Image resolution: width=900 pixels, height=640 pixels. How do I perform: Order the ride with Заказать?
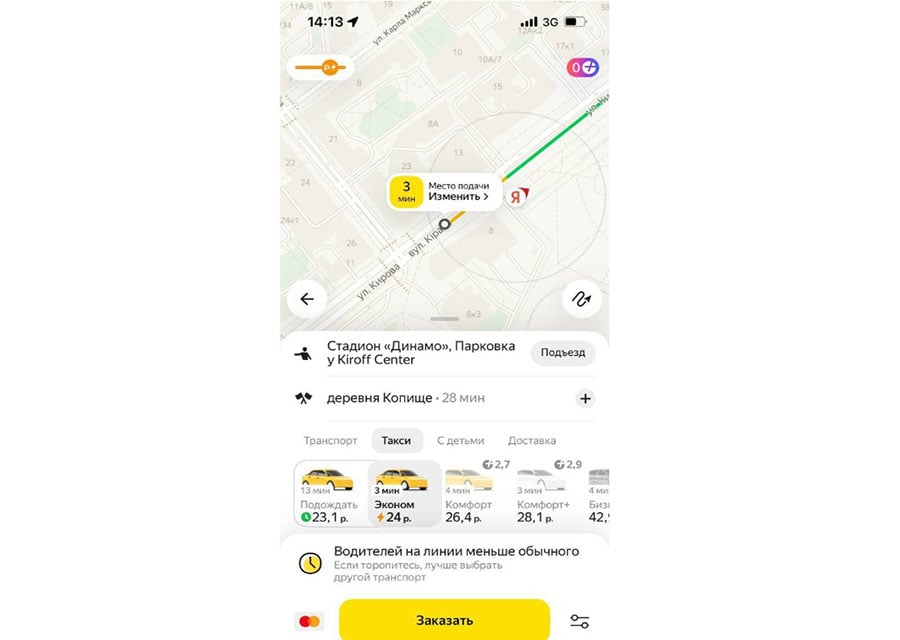[444, 620]
